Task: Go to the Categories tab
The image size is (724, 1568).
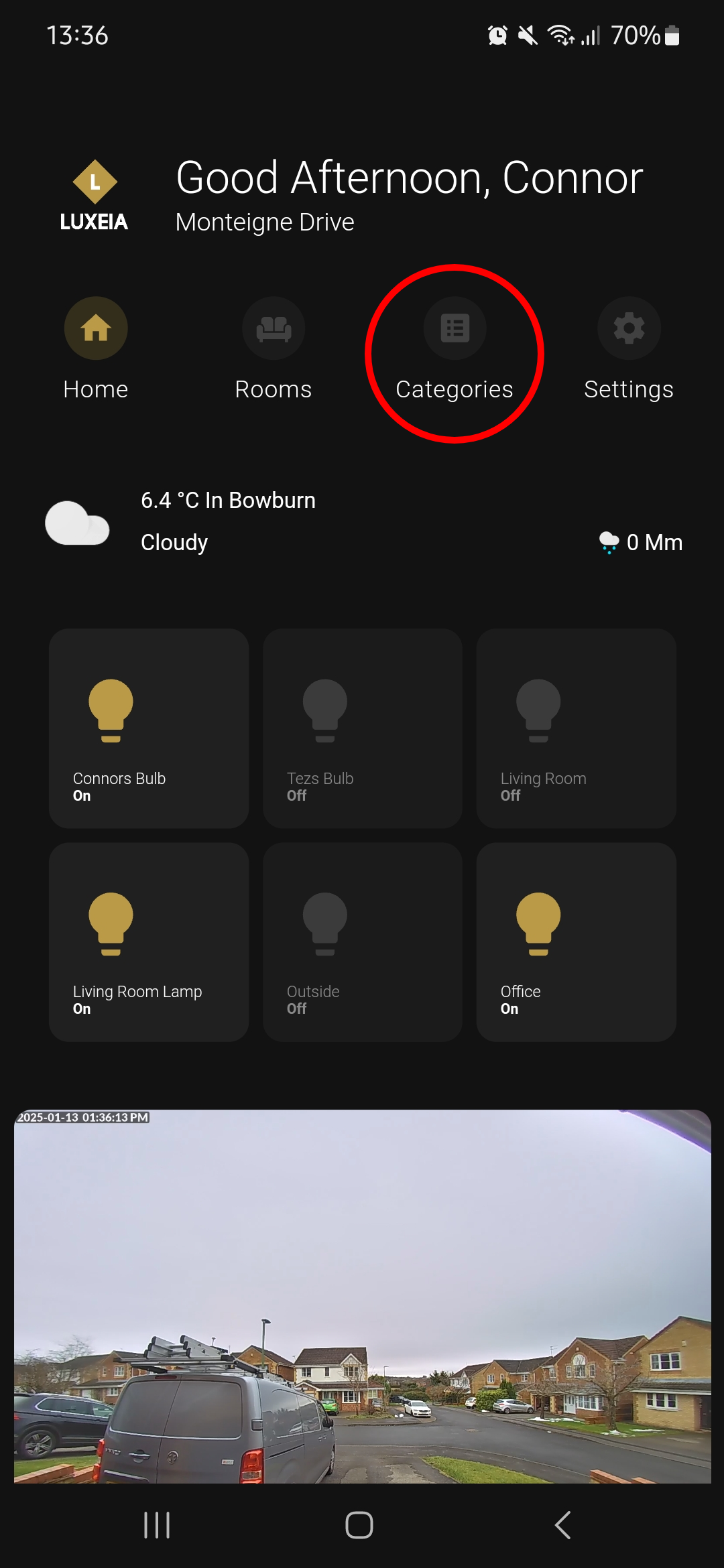Action: click(455, 329)
